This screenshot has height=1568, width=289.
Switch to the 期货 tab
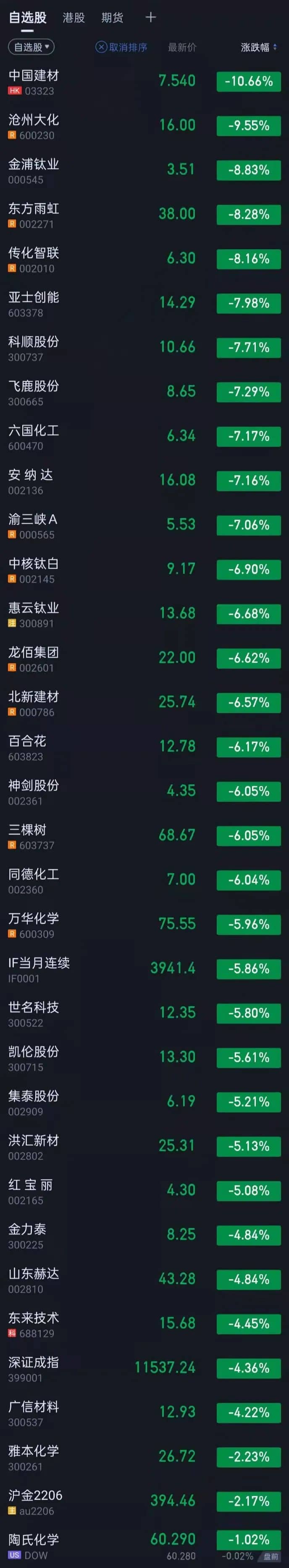(112, 18)
